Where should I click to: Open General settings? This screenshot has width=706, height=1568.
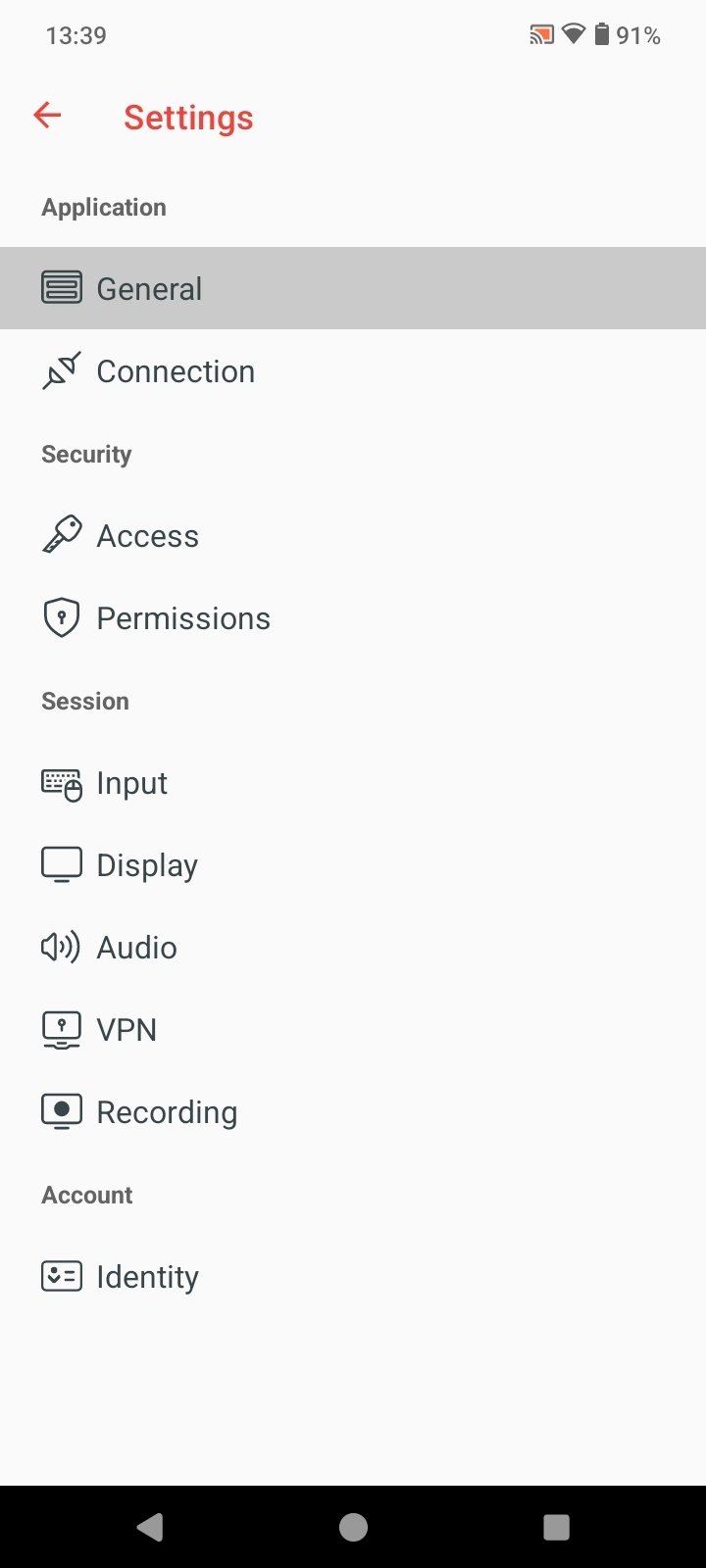149,289
